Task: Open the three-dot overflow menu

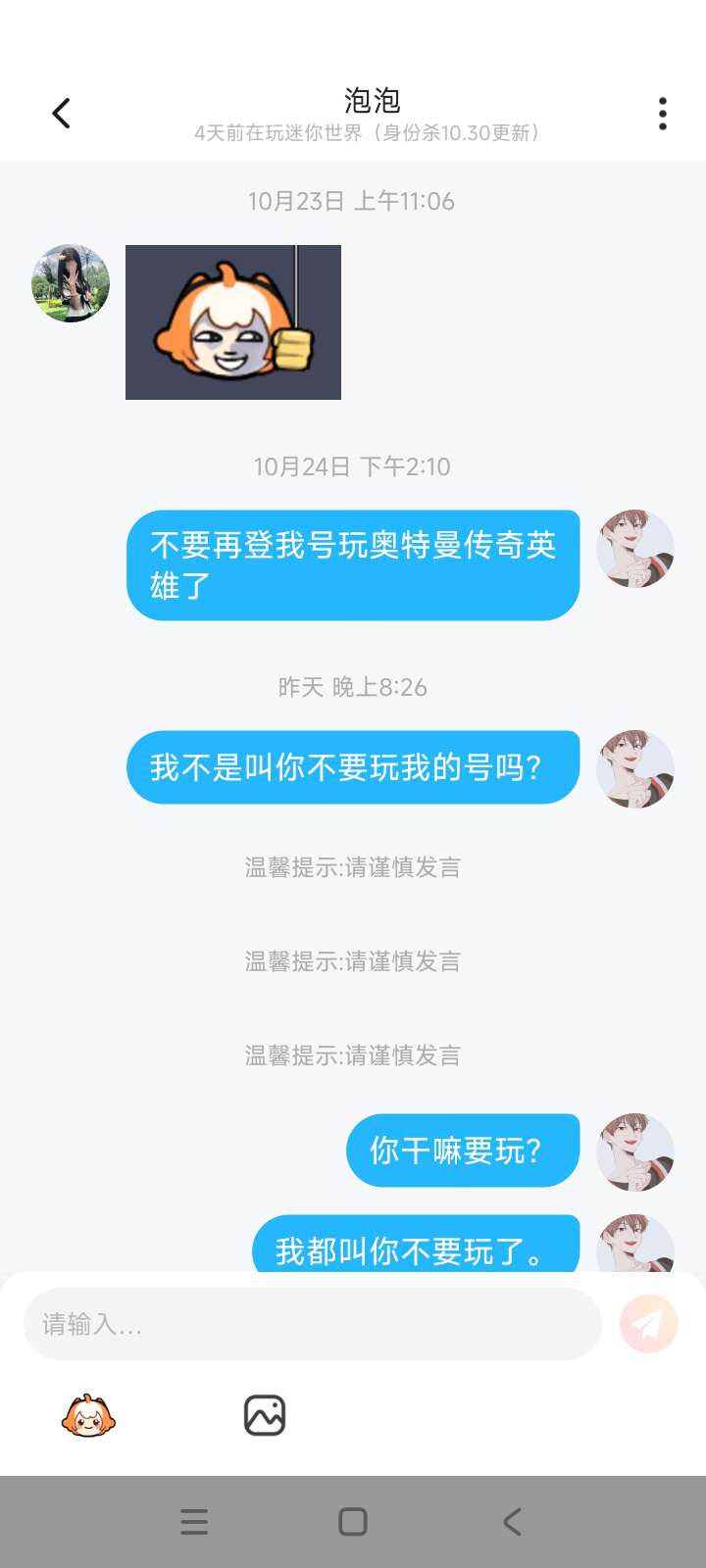Action: (663, 114)
